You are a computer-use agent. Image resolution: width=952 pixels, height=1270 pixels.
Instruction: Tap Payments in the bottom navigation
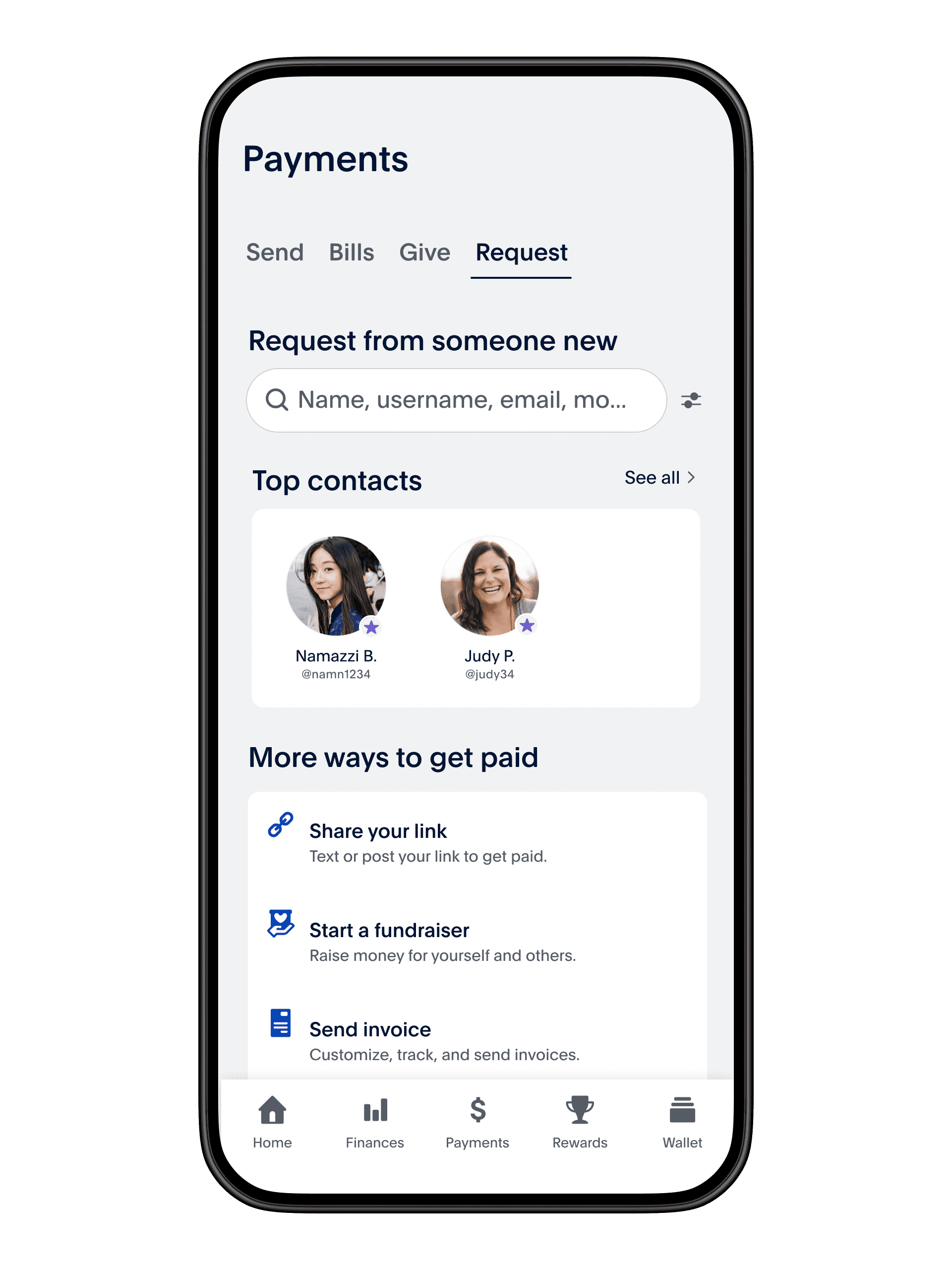tap(477, 1123)
